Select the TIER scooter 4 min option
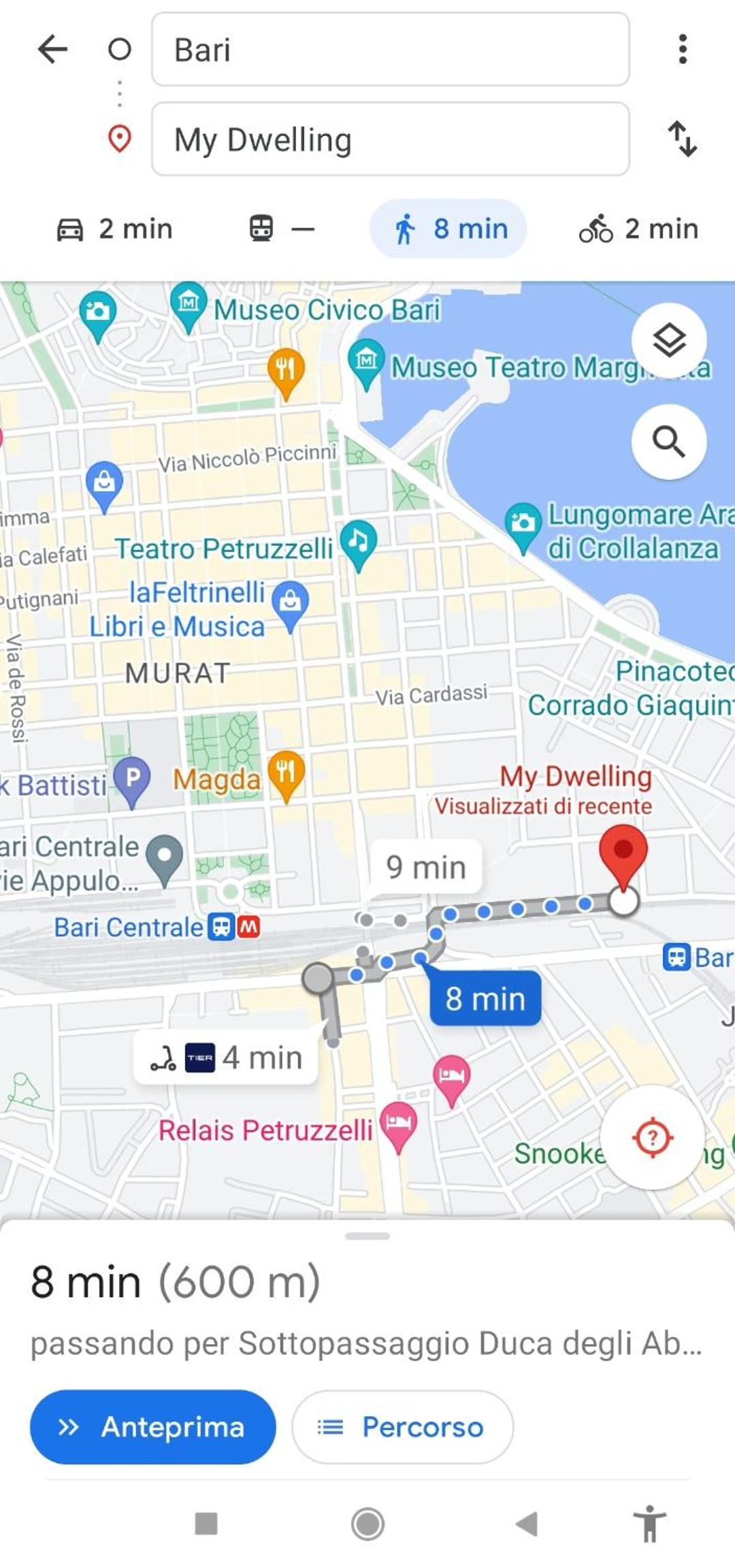This screenshot has width=735, height=1568. tap(226, 1058)
